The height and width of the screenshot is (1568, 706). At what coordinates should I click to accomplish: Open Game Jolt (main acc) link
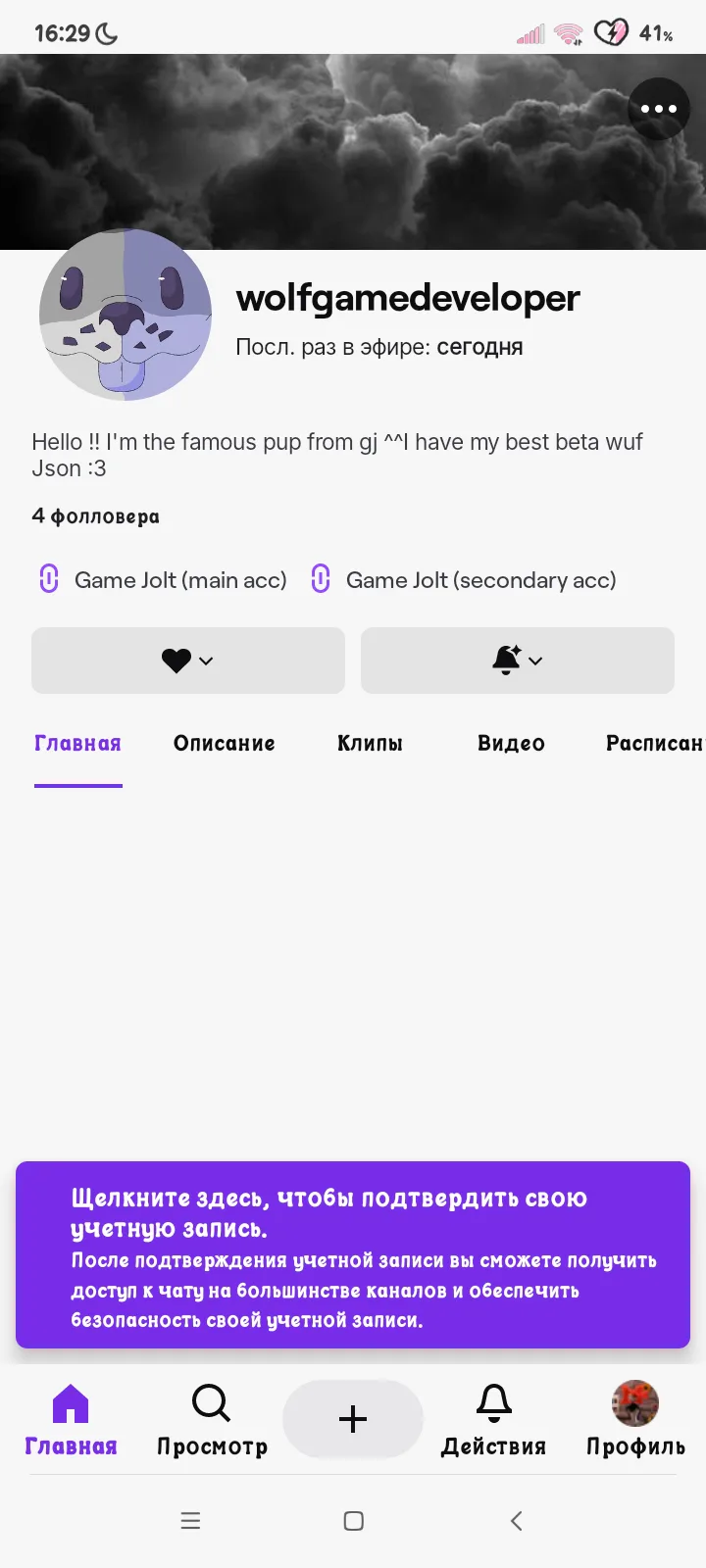(163, 580)
